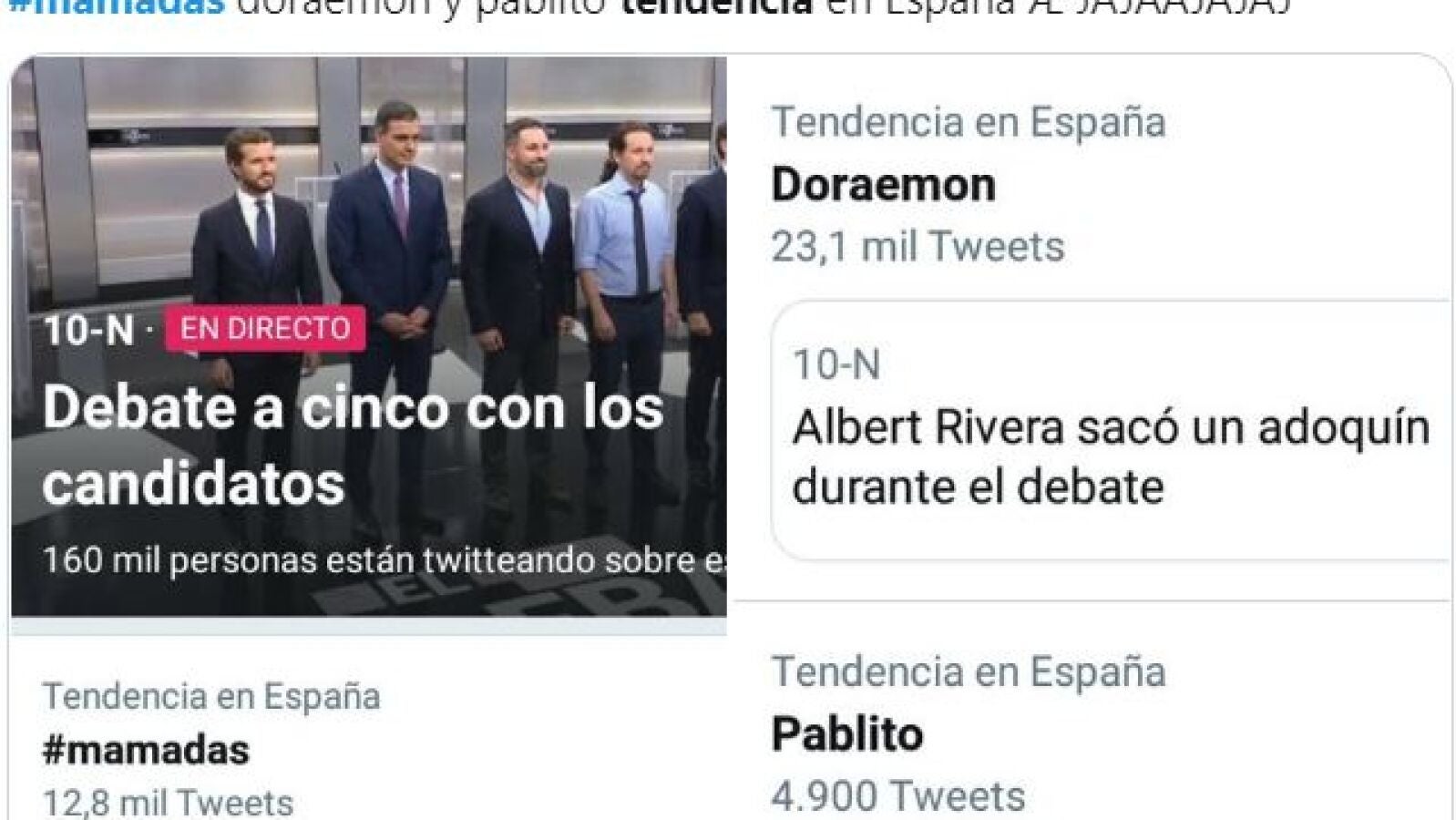Tap the #mamadas hashtag in tweet text
The height and width of the screenshot is (820, 1456).
point(115,7)
